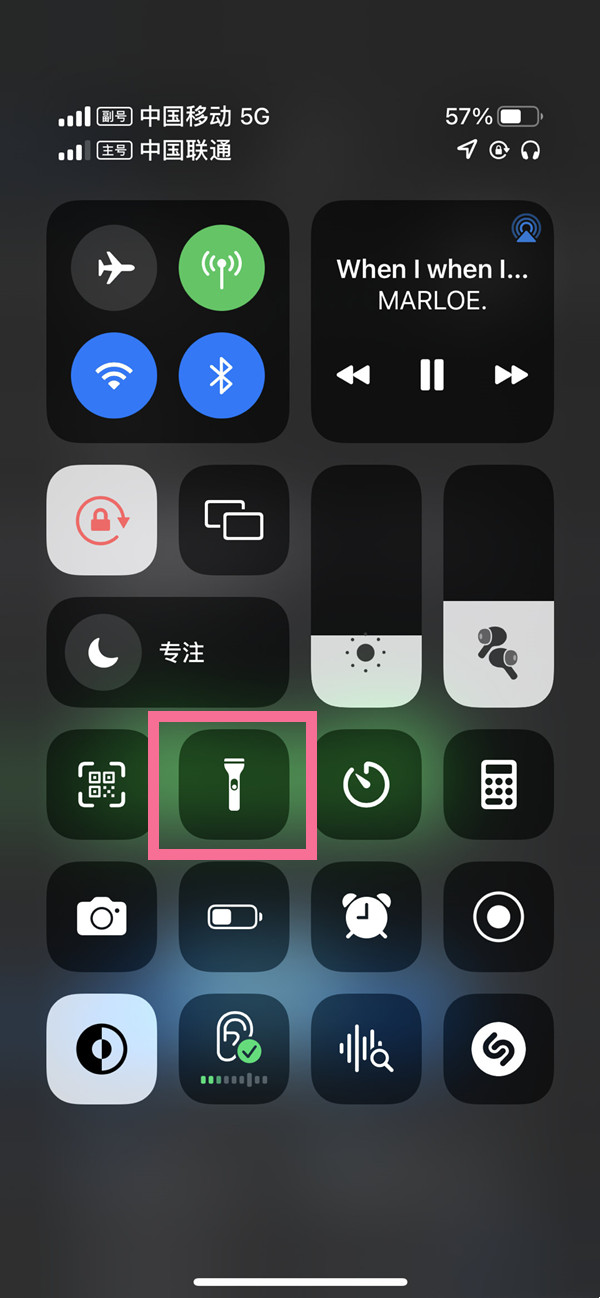Open AirPlay audio output options
The image size is (600, 1298).
point(526,229)
